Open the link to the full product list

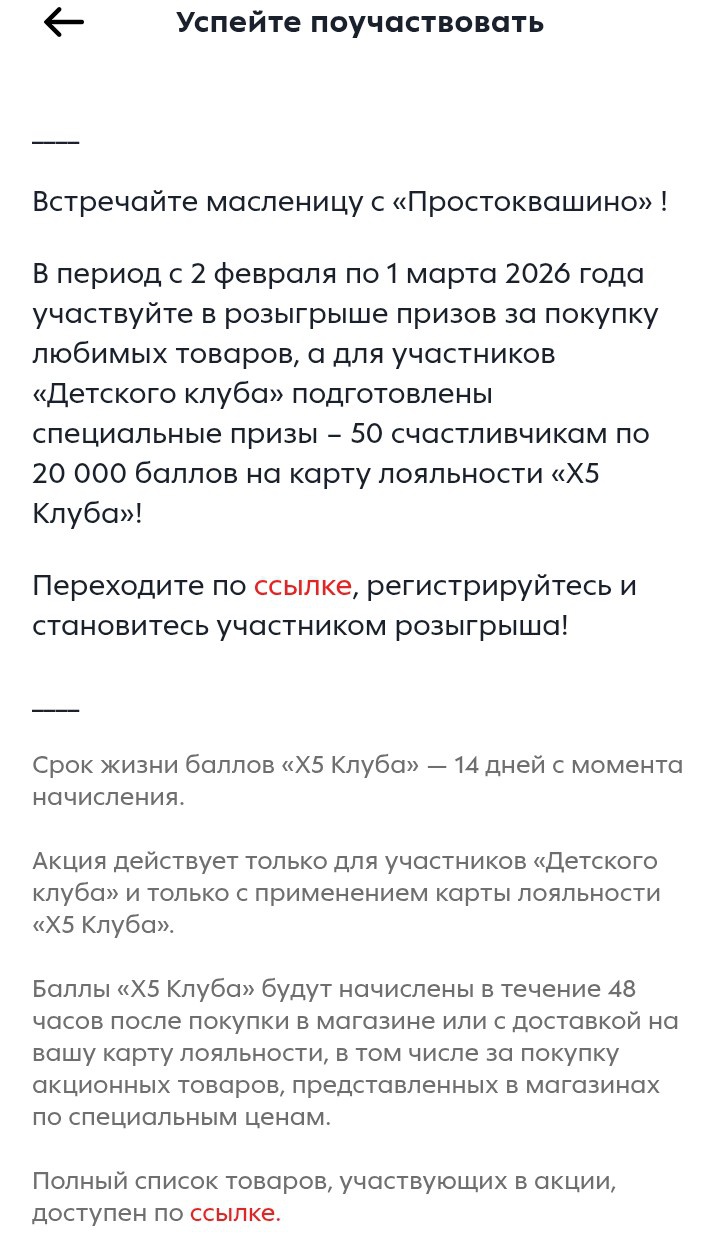pos(235,1214)
